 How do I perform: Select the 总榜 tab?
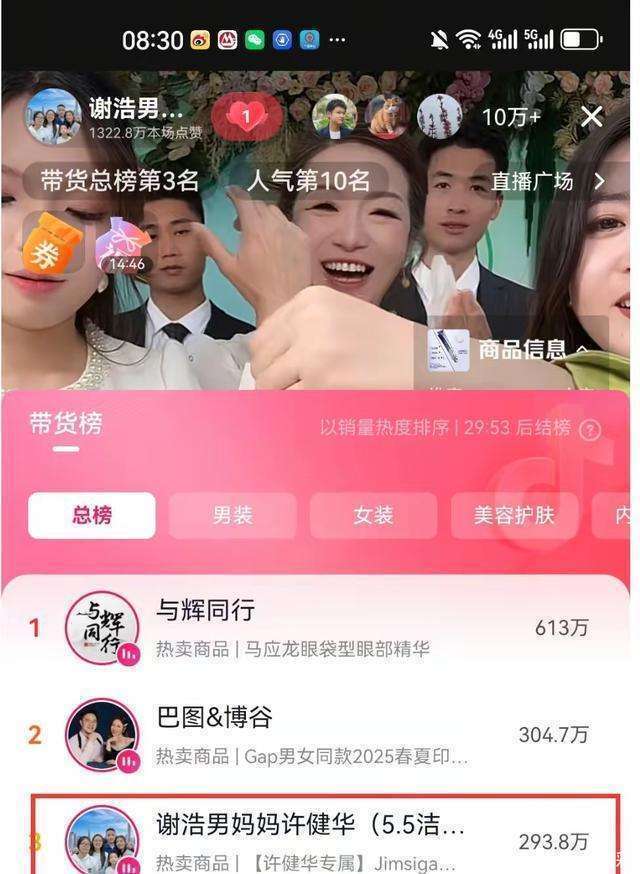click(92, 516)
